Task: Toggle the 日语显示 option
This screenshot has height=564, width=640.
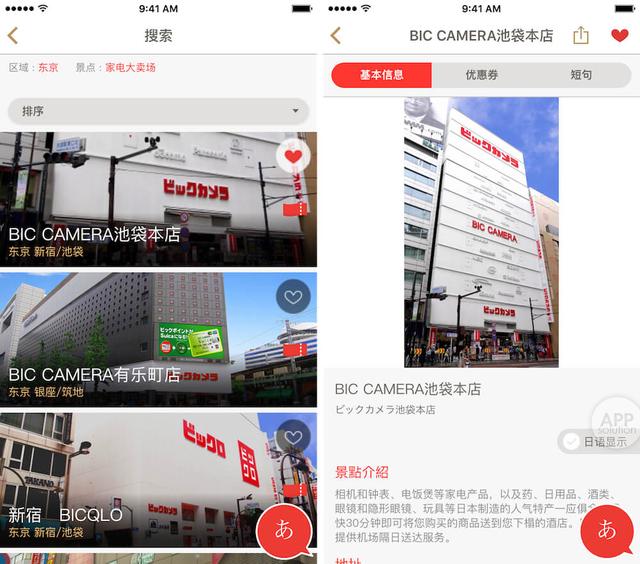Action: (597, 441)
